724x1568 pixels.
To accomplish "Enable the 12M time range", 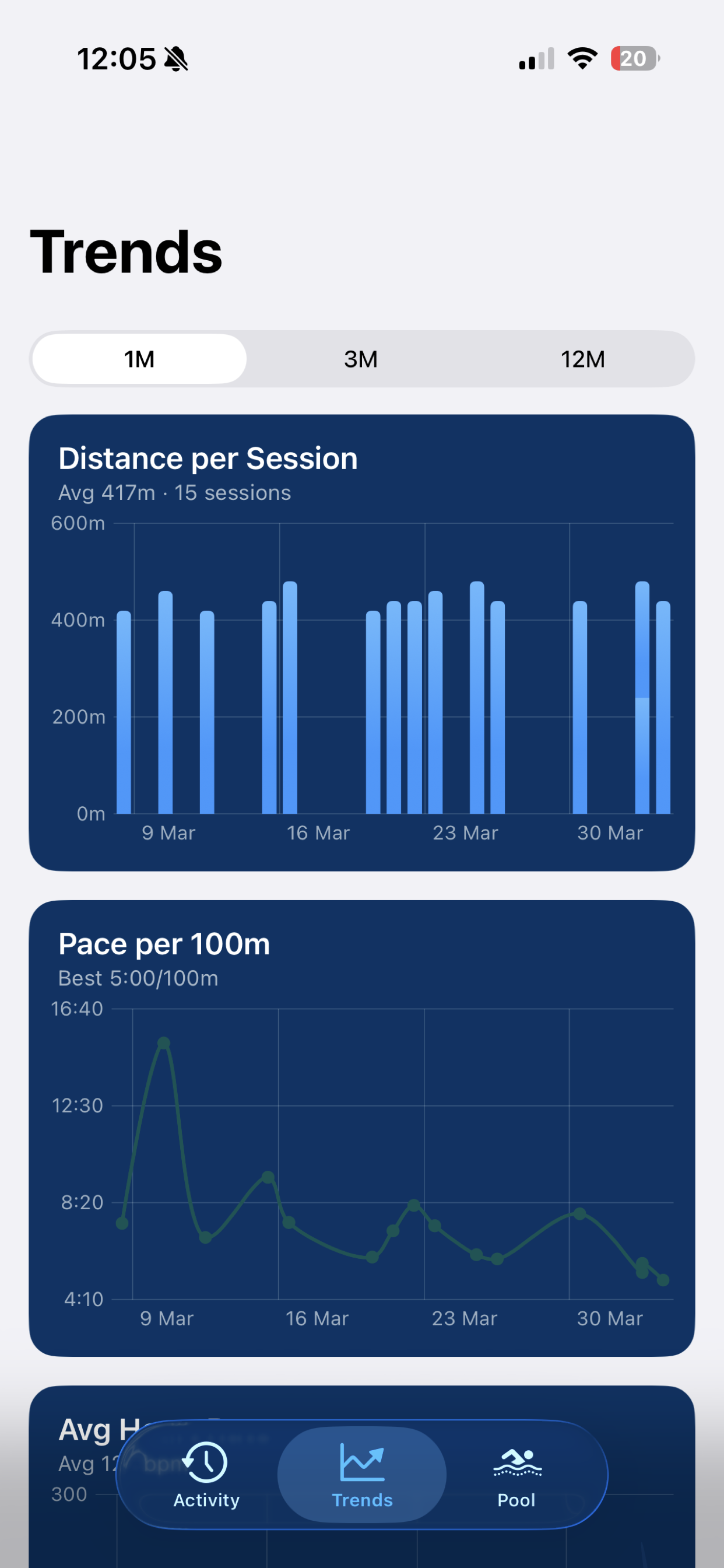I will pos(582,359).
